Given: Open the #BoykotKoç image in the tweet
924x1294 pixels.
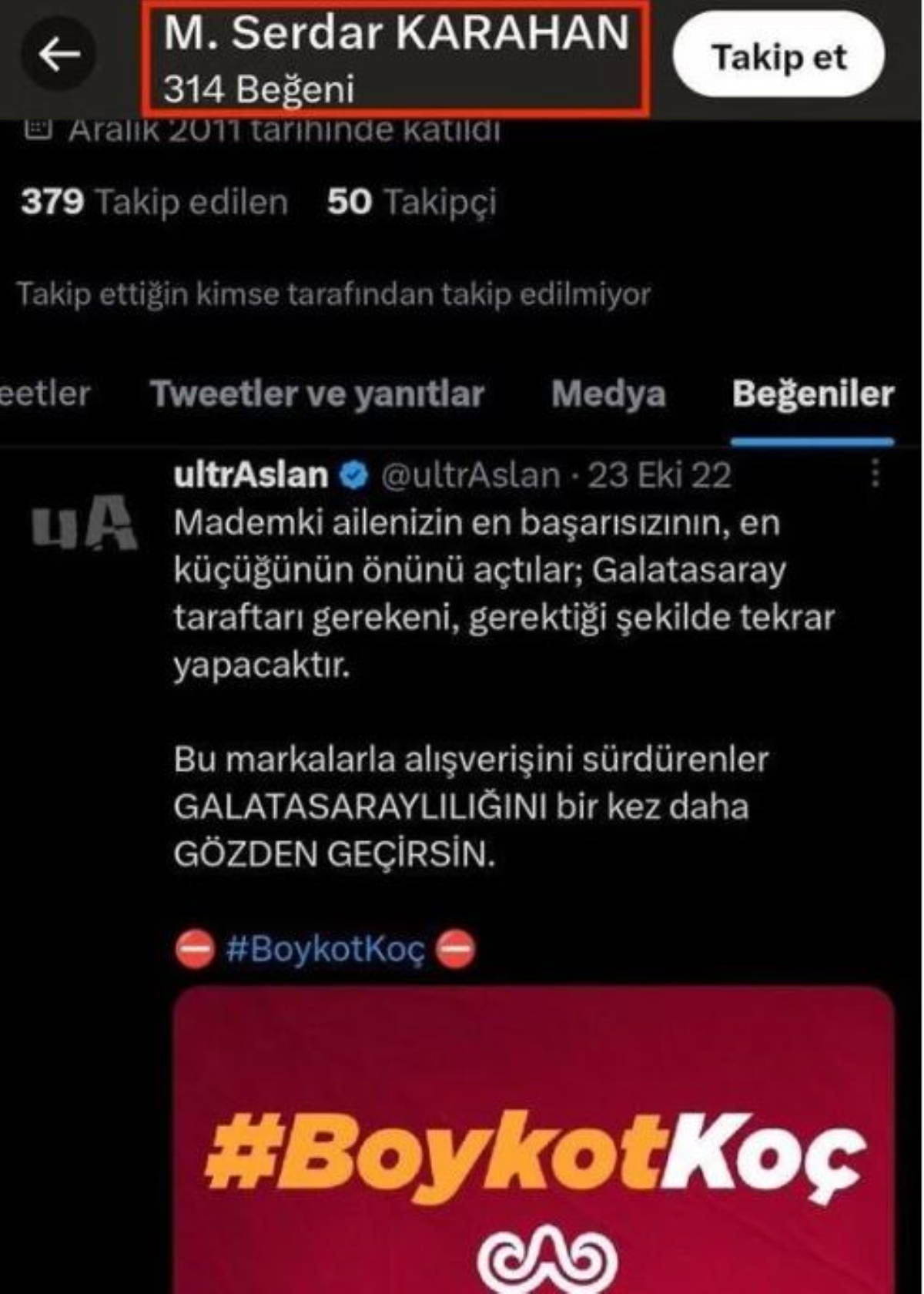Looking at the screenshot, I should [534, 1140].
